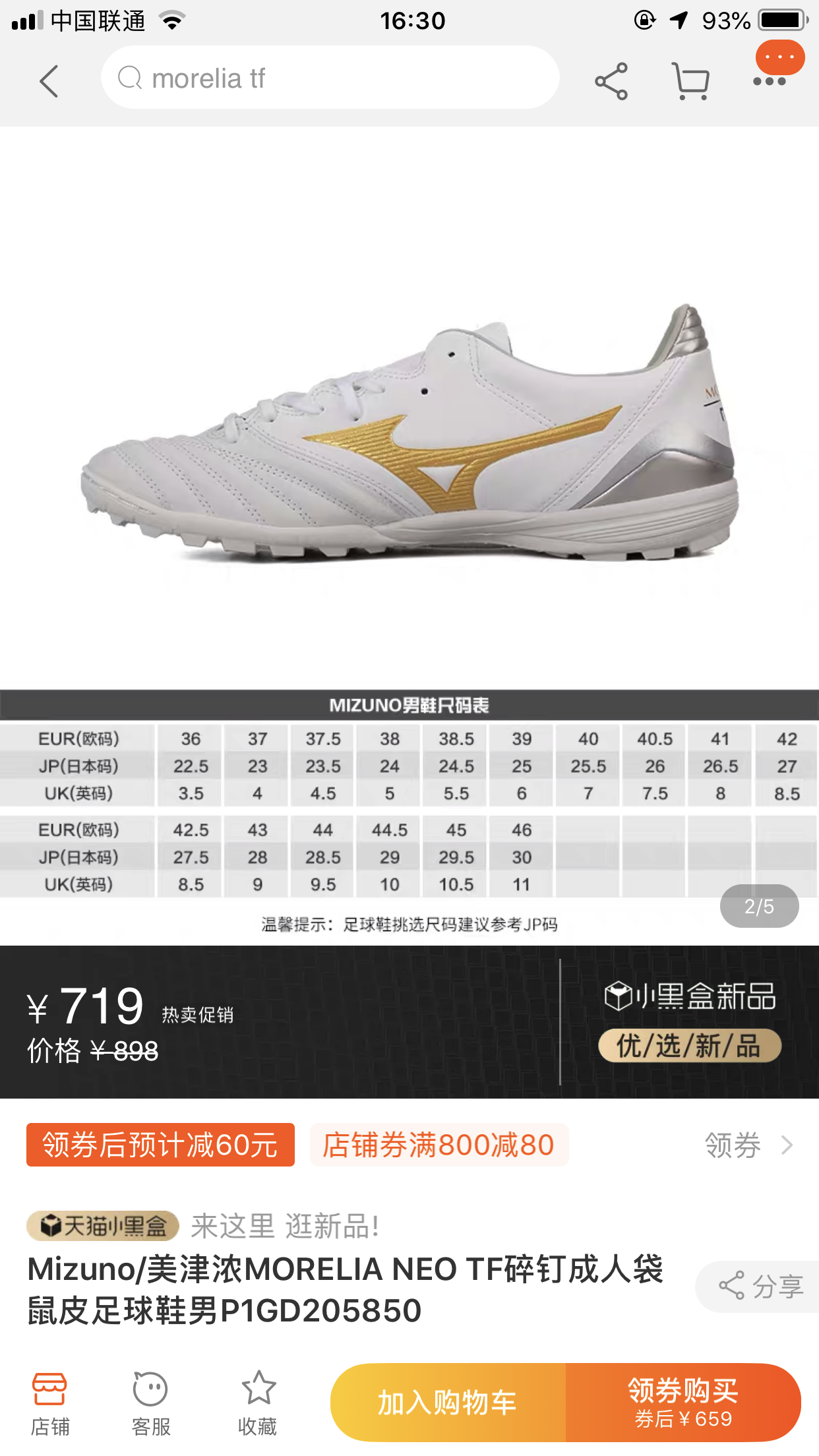The width and height of the screenshot is (819, 1456).
Task: Open the morelia tf search box
Action: click(x=330, y=78)
